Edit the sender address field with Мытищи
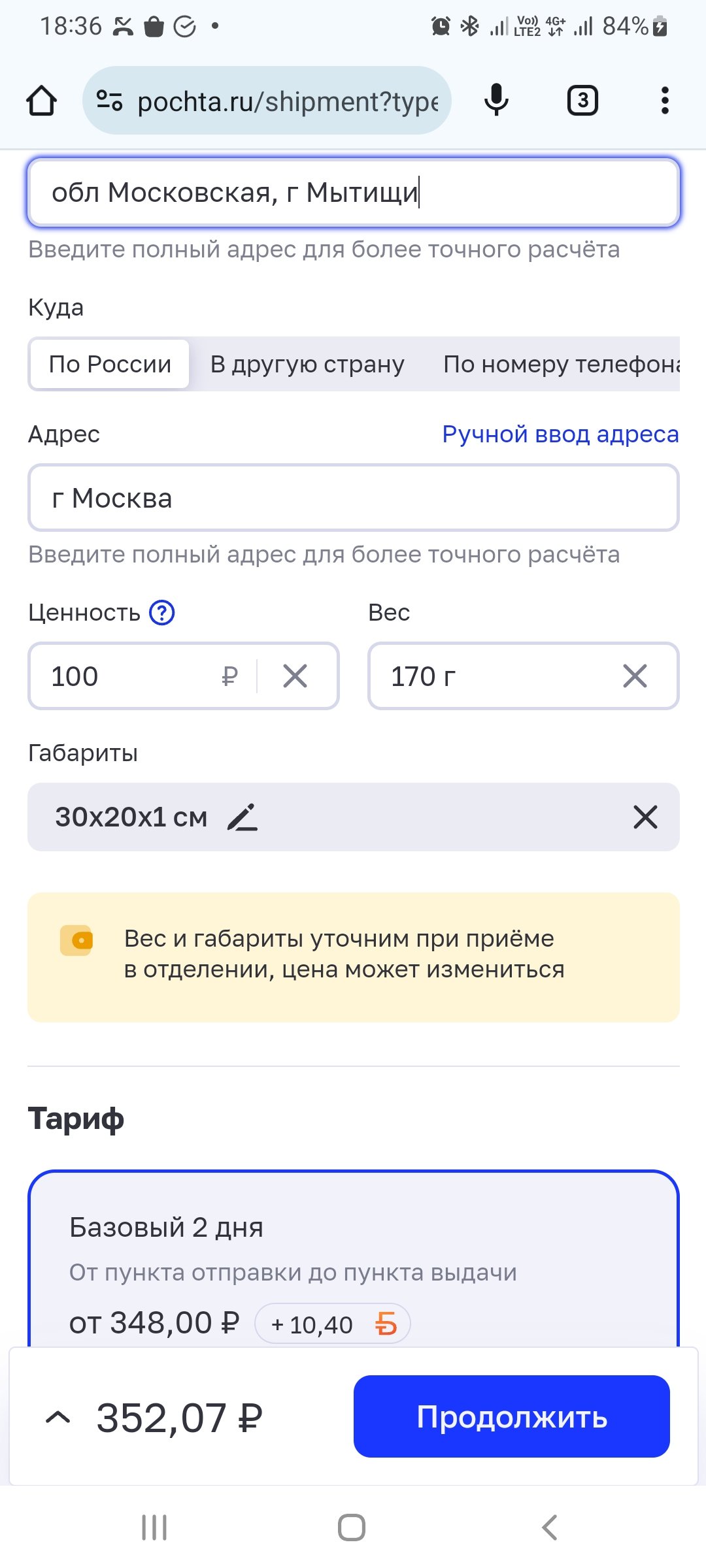Viewport: 706px width, 1568px height. (x=353, y=193)
